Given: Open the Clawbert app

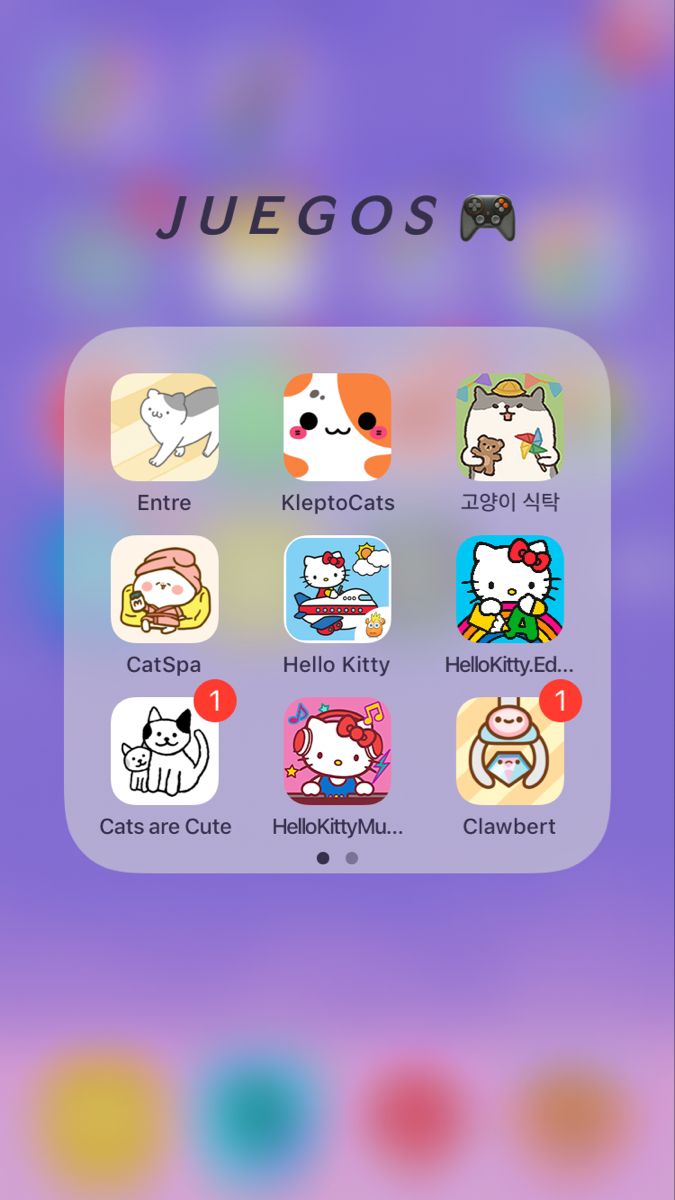Looking at the screenshot, I should pos(509,751).
